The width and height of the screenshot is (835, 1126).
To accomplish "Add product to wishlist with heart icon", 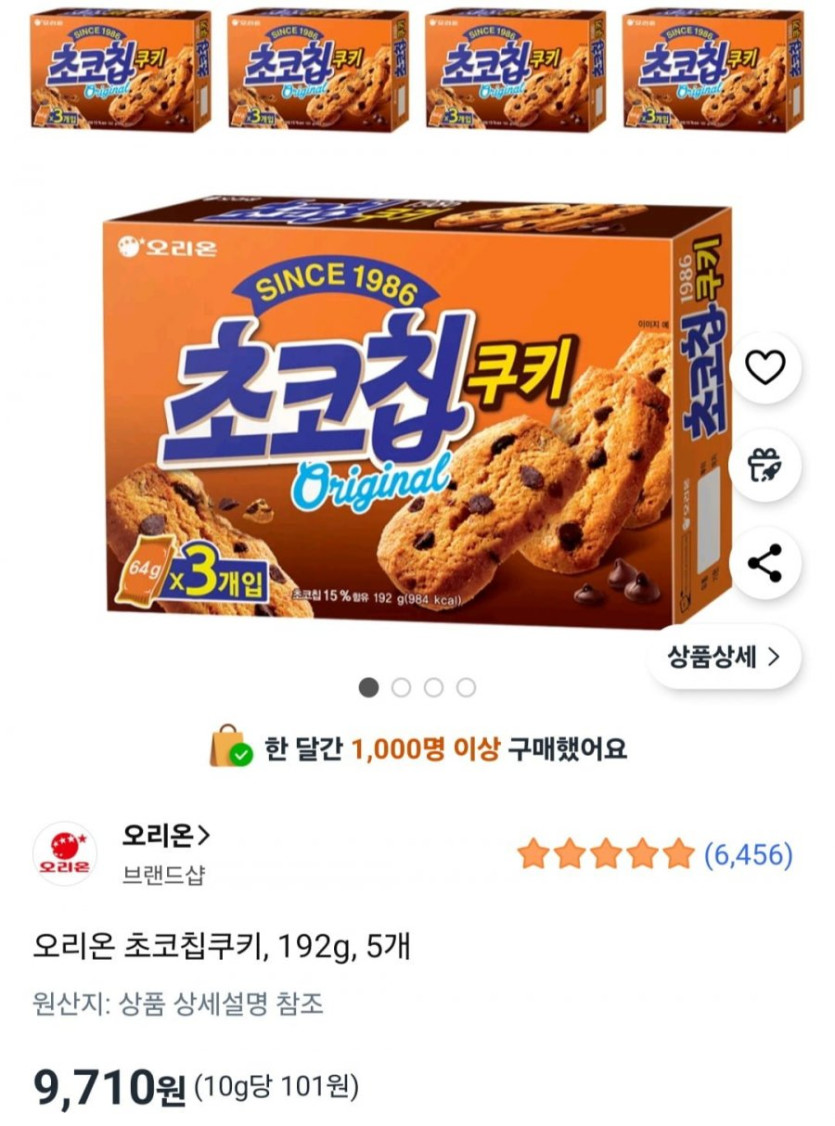I will [766, 369].
